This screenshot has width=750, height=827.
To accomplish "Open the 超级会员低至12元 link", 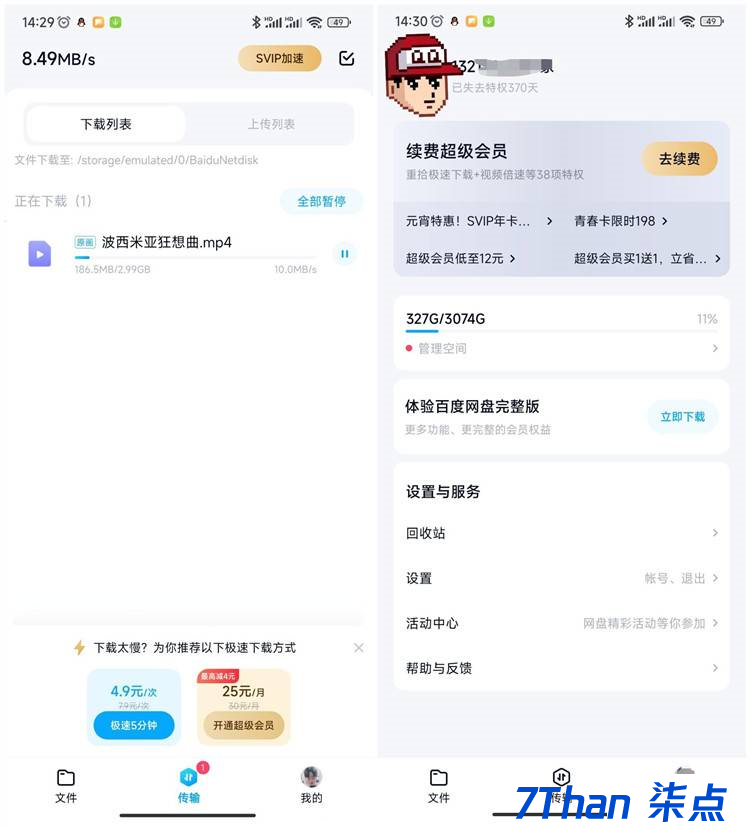I will (x=460, y=258).
